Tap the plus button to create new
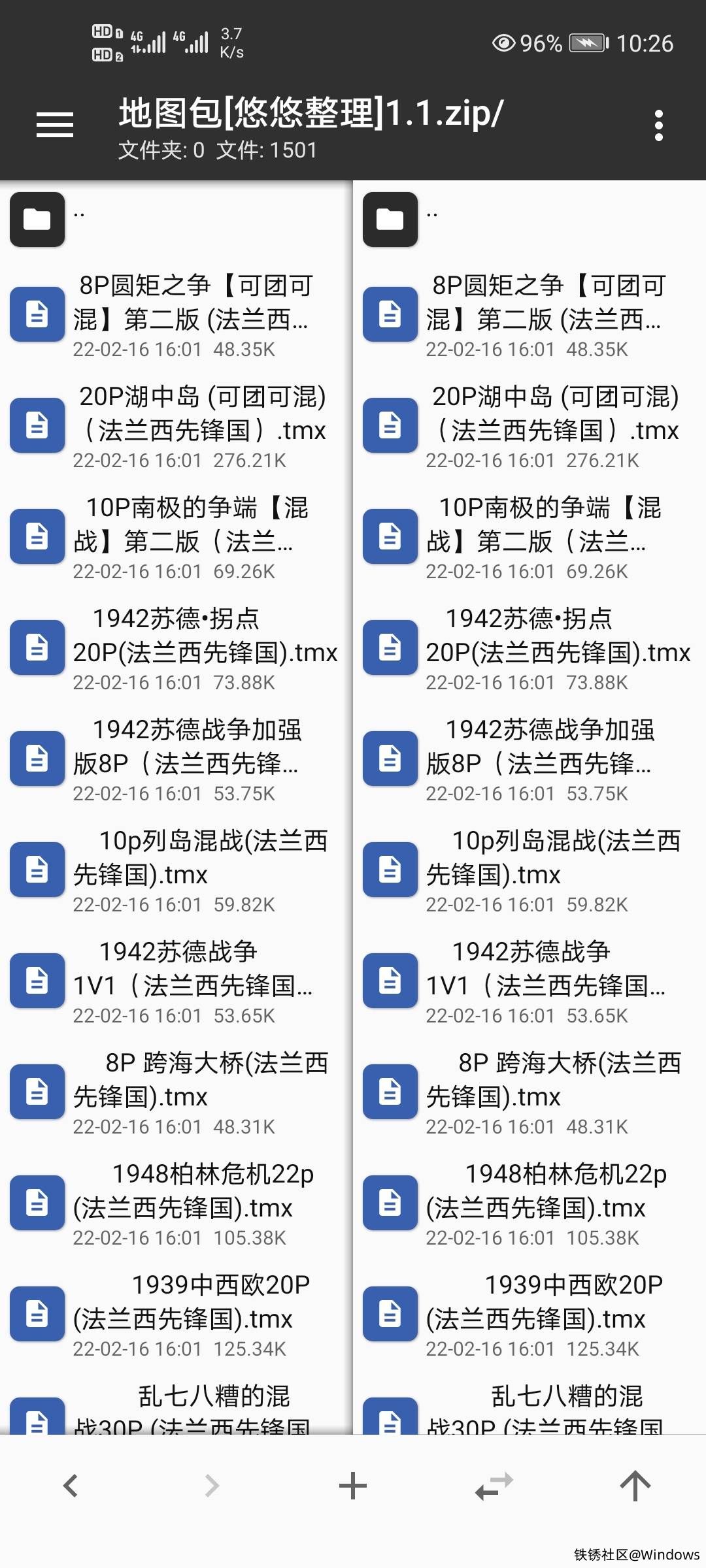Screen dimensions: 706x1568 click(353, 1486)
